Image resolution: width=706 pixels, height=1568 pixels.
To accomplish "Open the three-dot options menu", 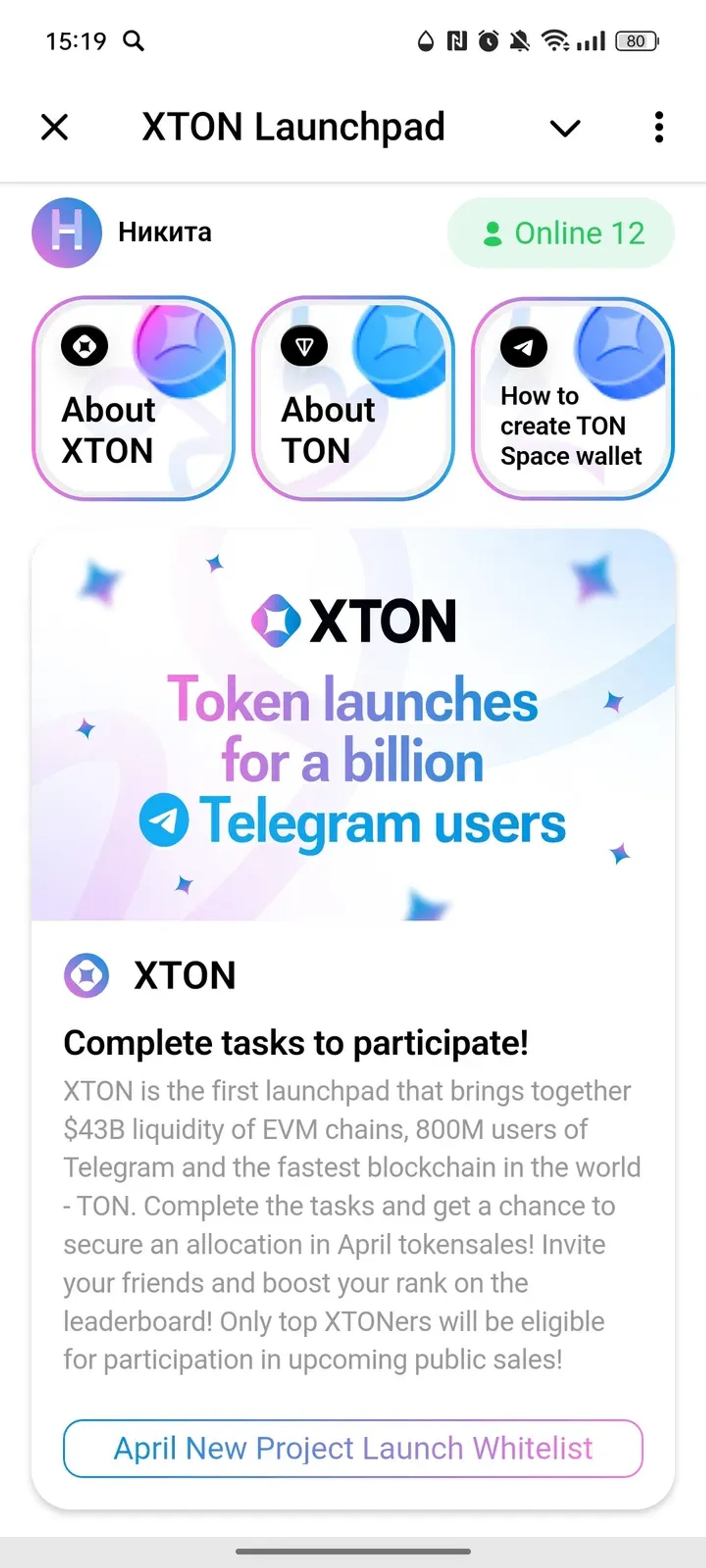I will tap(658, 127).
